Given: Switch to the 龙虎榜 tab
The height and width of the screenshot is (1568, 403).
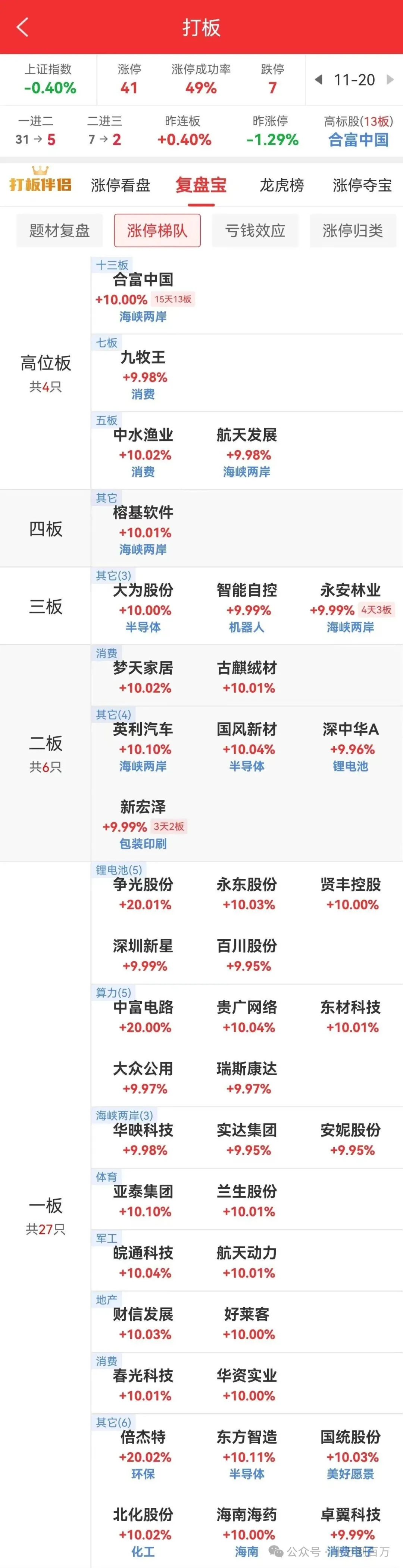Looking at the screenshot, I should 281,185.
